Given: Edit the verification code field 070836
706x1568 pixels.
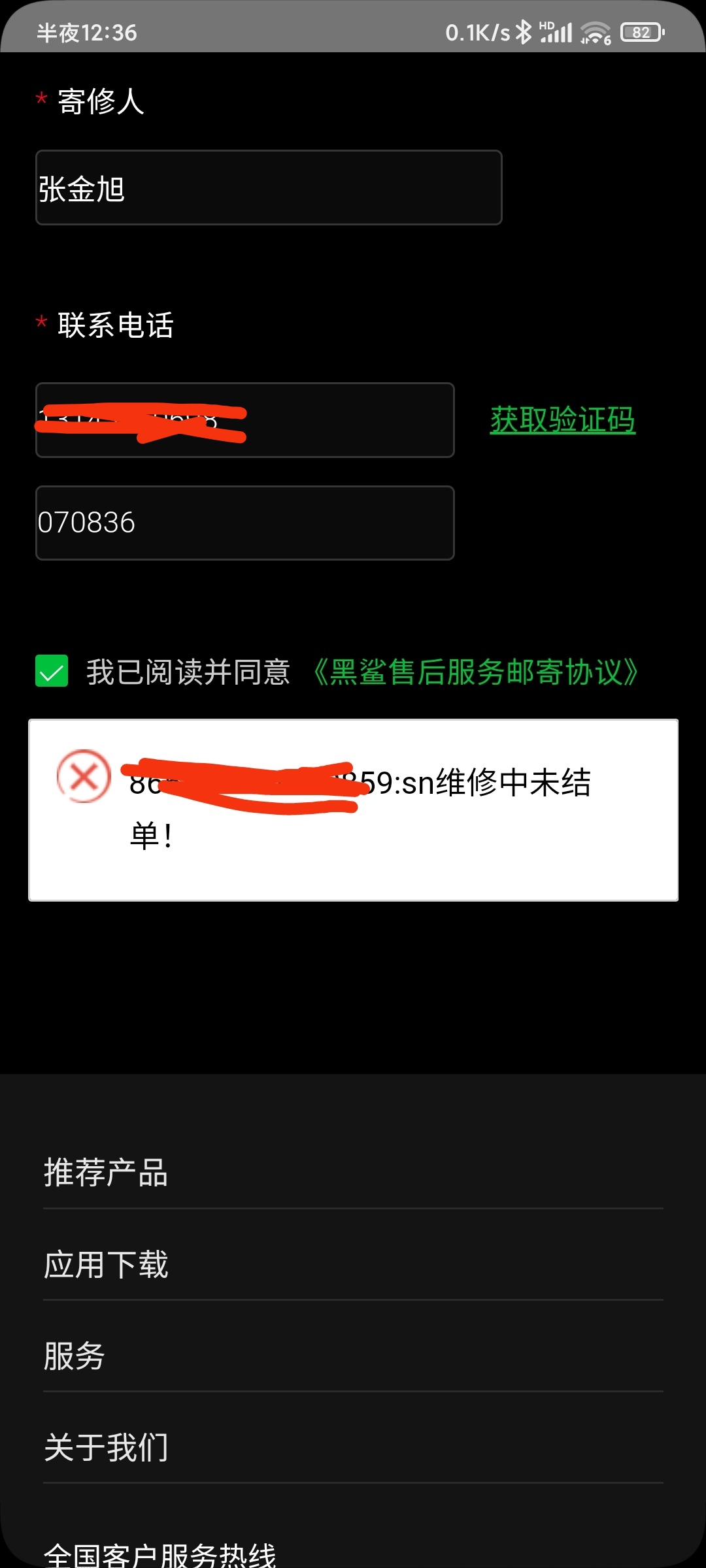Looking at the screenshot, I should pos(245,523).
